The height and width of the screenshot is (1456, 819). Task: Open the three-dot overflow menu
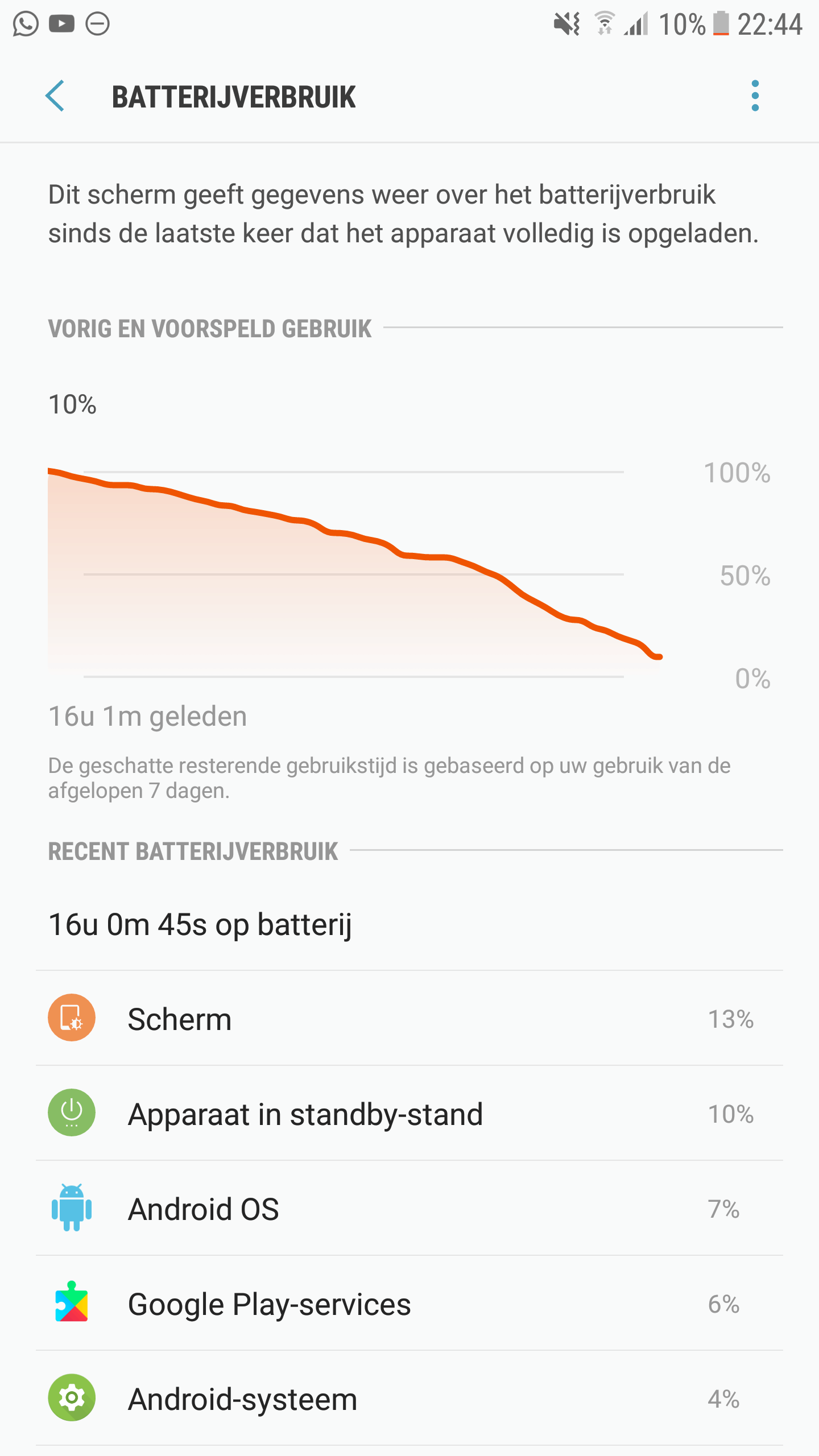(755, 96)
